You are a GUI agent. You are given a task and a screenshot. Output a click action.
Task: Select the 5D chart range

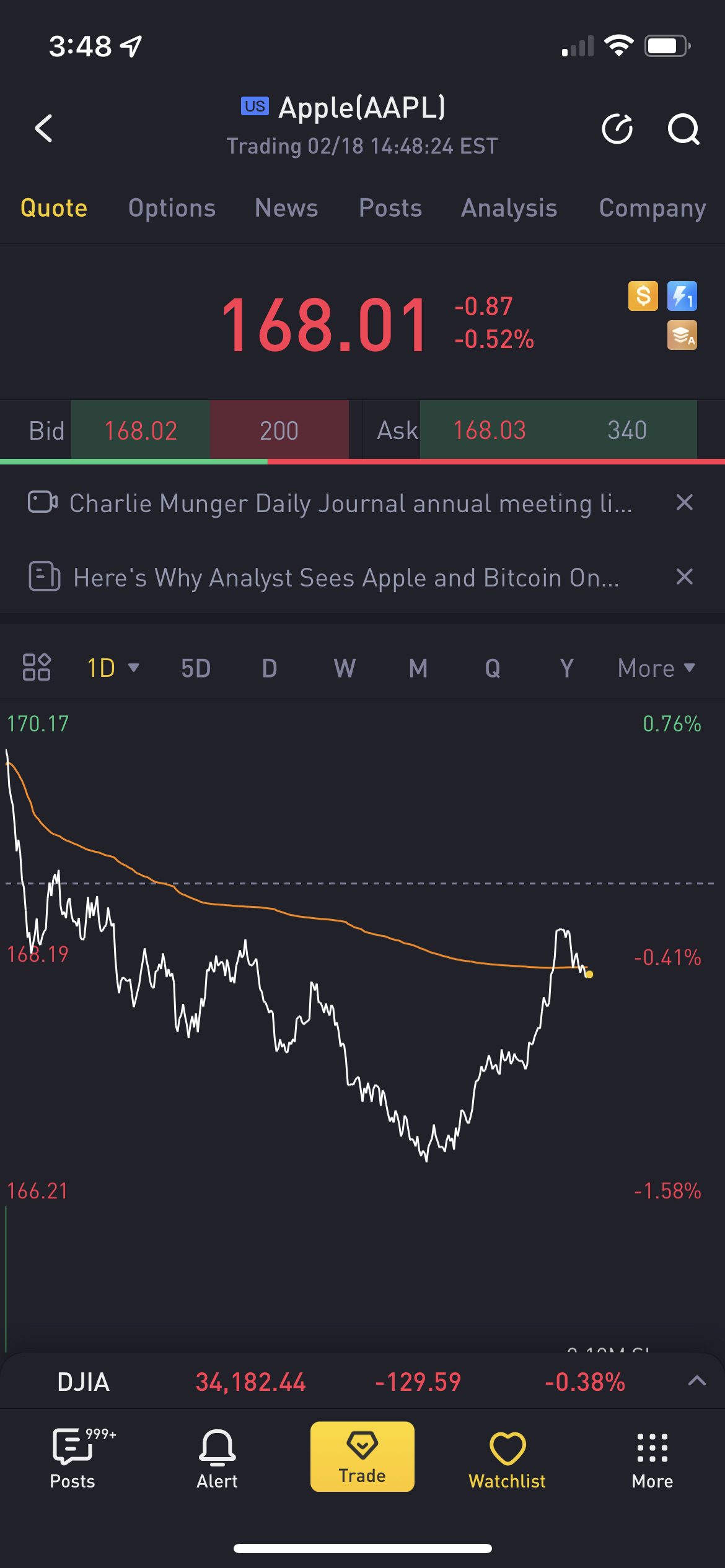[196, 668]
